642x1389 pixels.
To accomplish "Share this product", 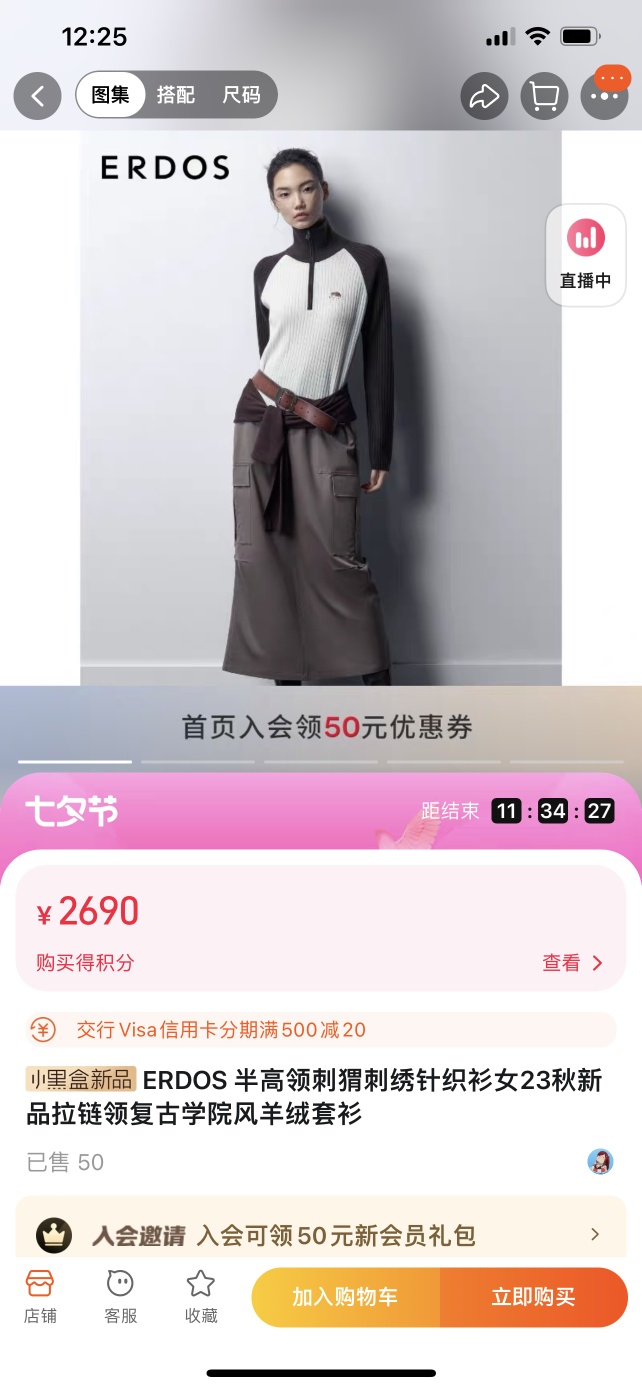I will click(484, 96).
